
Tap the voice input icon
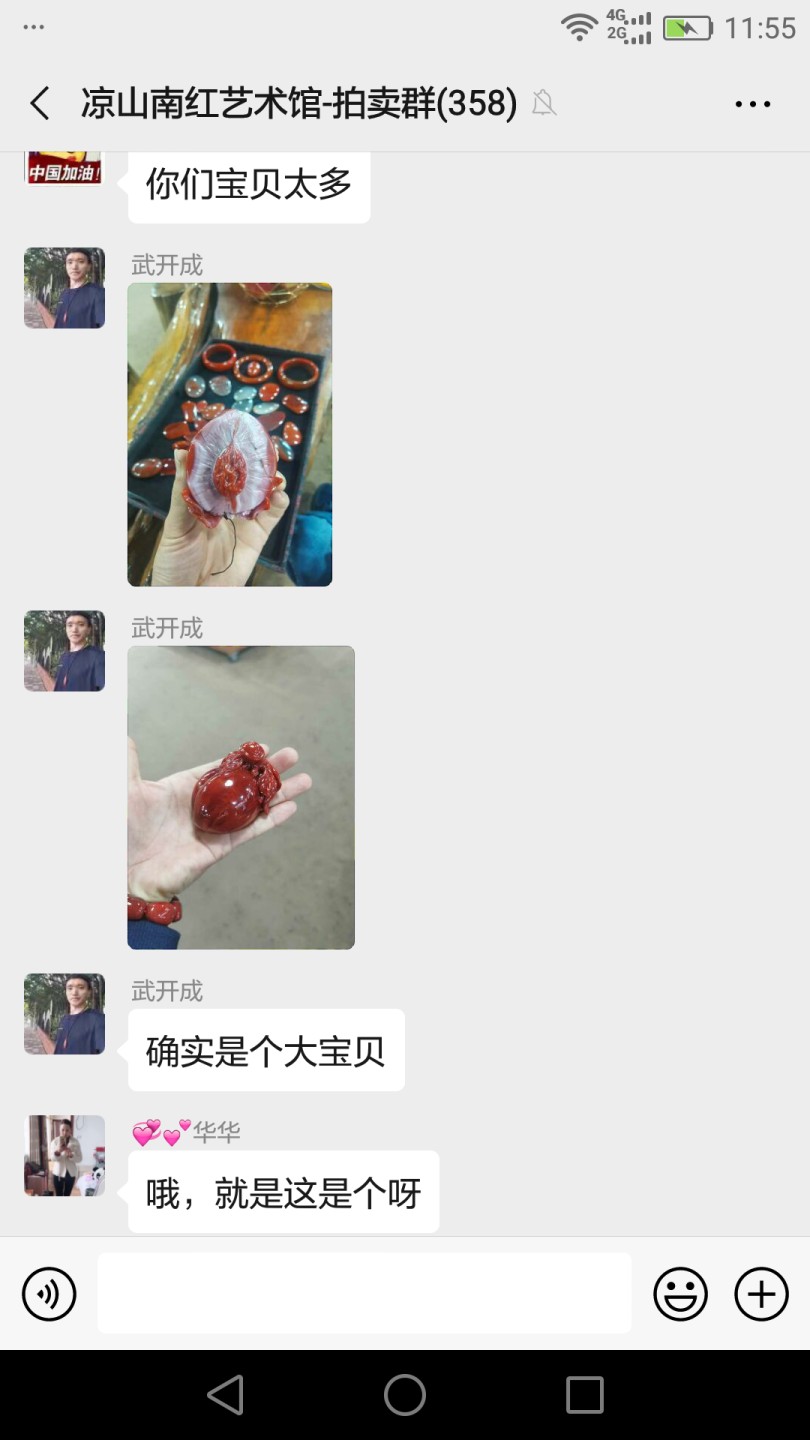coord(49,1294)
